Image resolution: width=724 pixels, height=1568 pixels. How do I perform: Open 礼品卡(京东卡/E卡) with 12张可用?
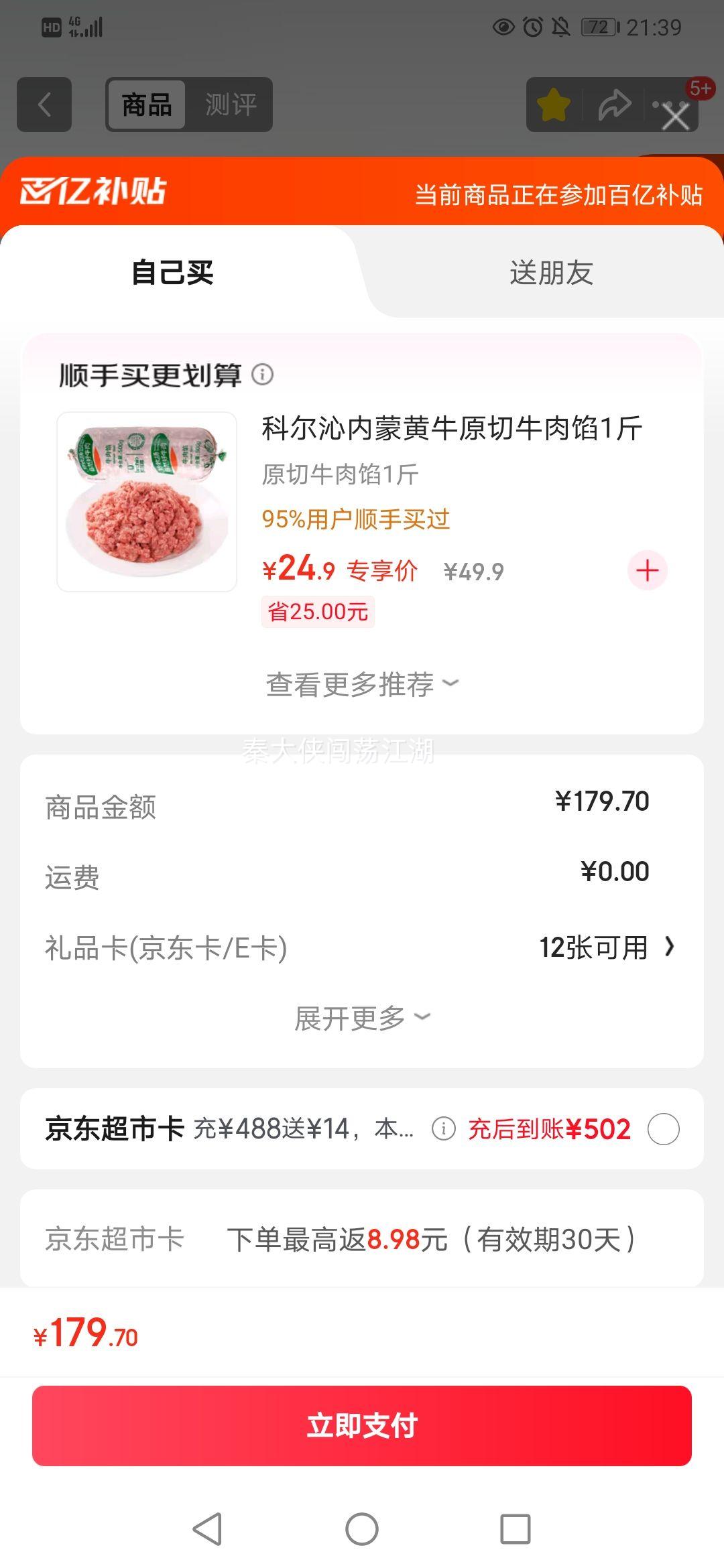tap(606, 948)
